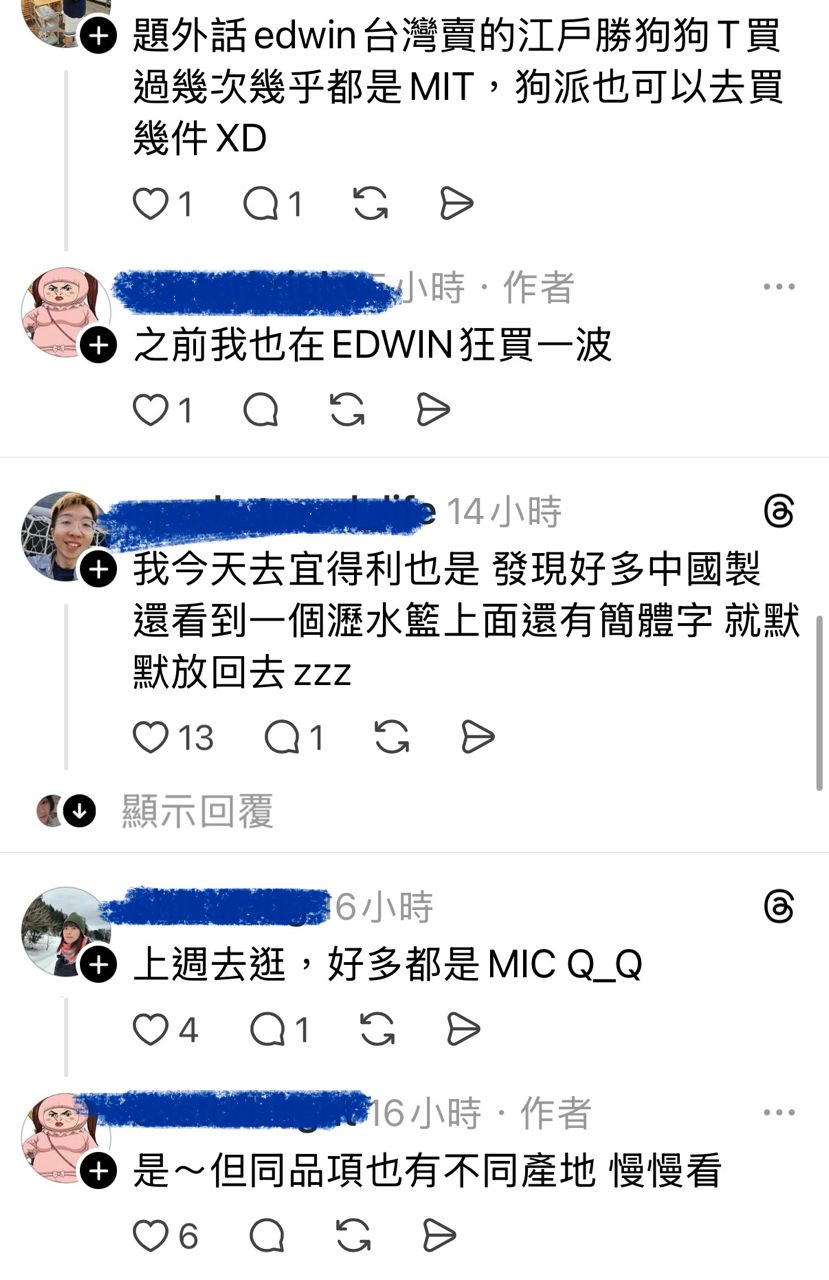Open overflow menu on the 同品項也有不同產地 reply

[778, 1113]
